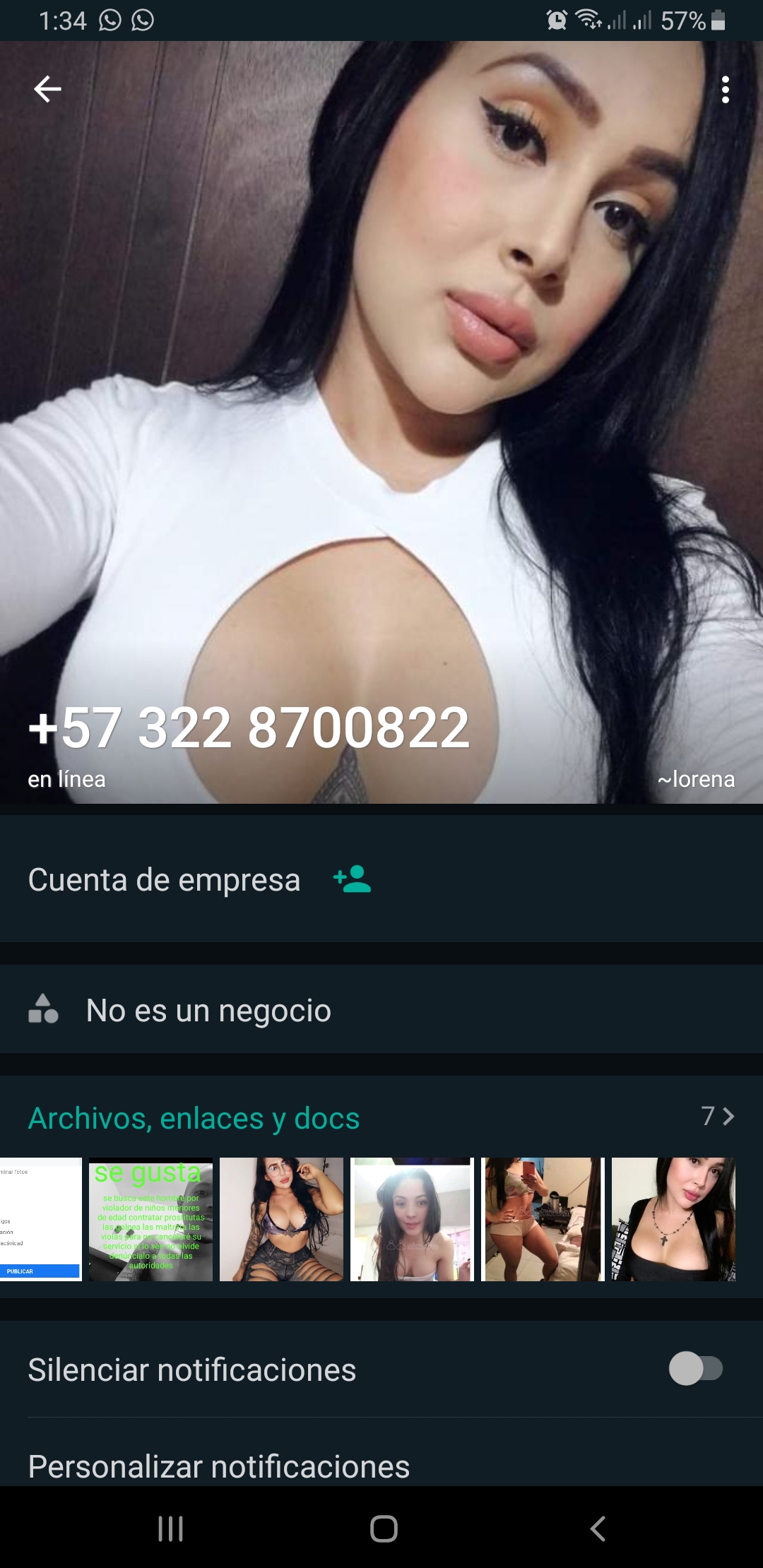Open the green-text "se gusta" thumbnail
This screenshot has height=1568, width=763.
[150, 1218]
